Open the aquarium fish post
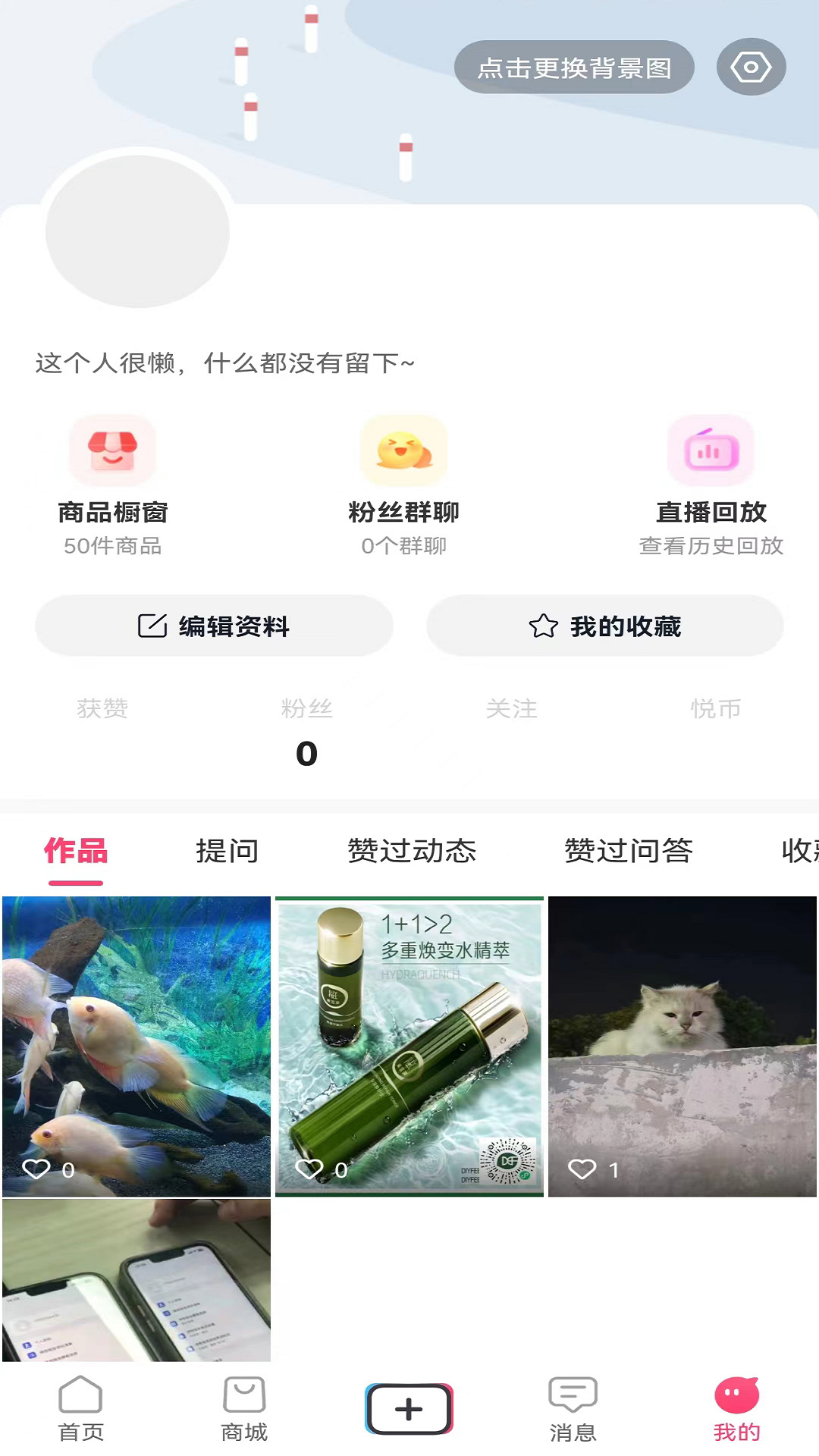 coord(136,1046)
